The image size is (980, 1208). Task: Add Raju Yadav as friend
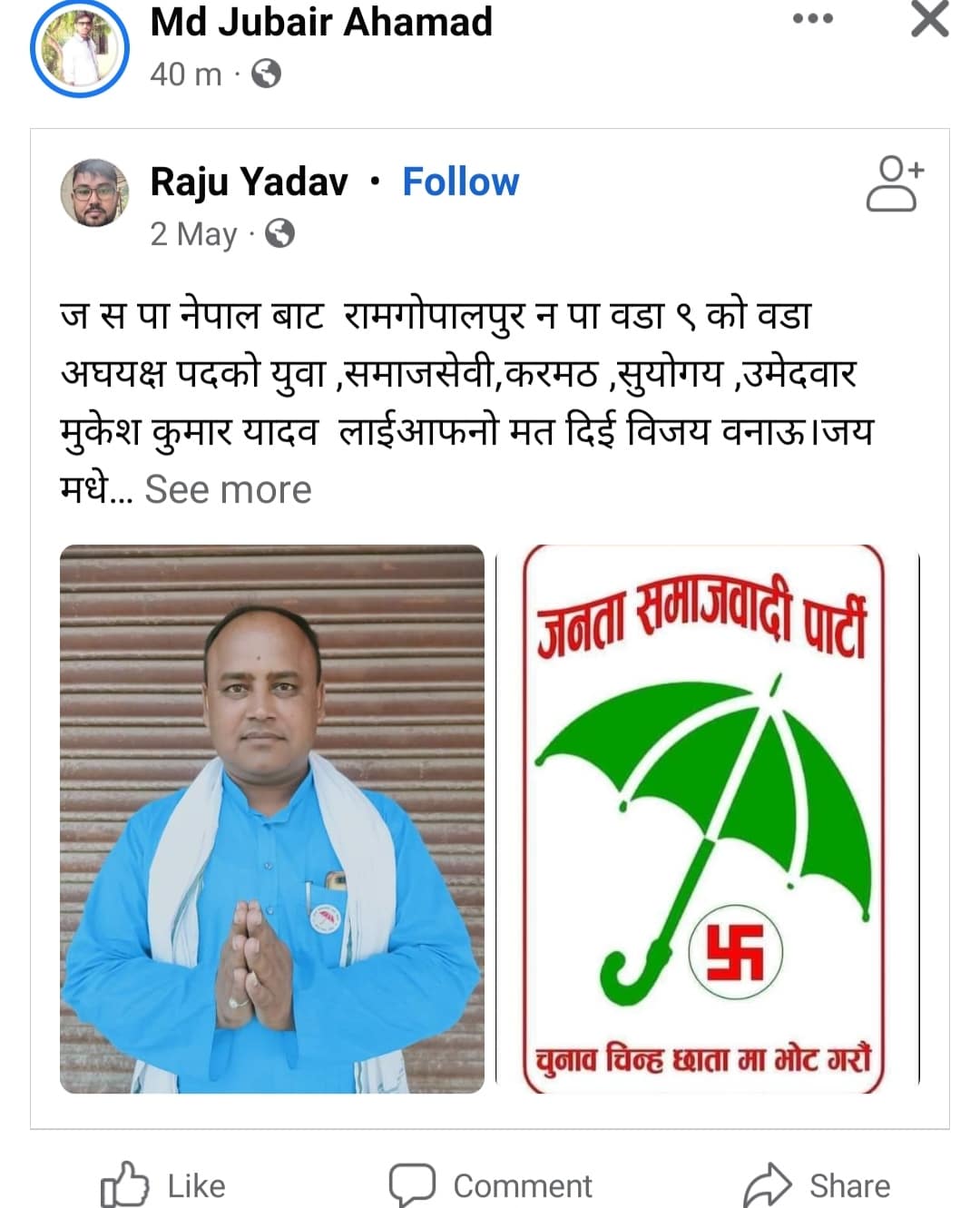pos(894,184)
